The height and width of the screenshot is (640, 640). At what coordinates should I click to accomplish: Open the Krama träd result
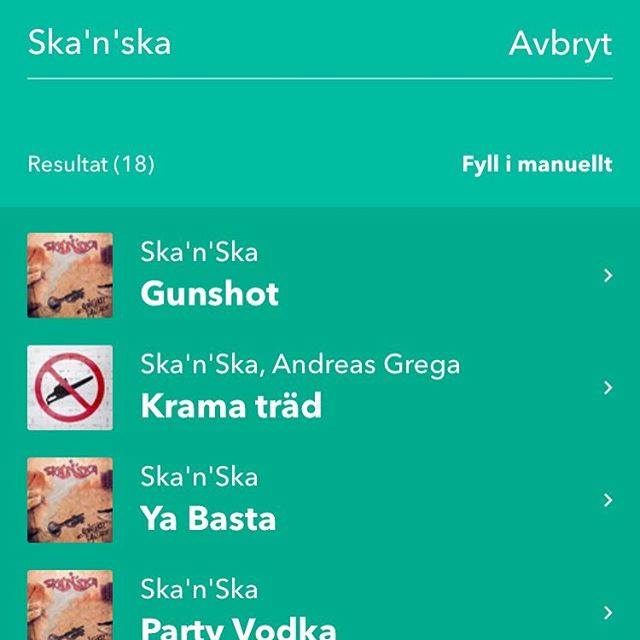[x=320, y=387]
